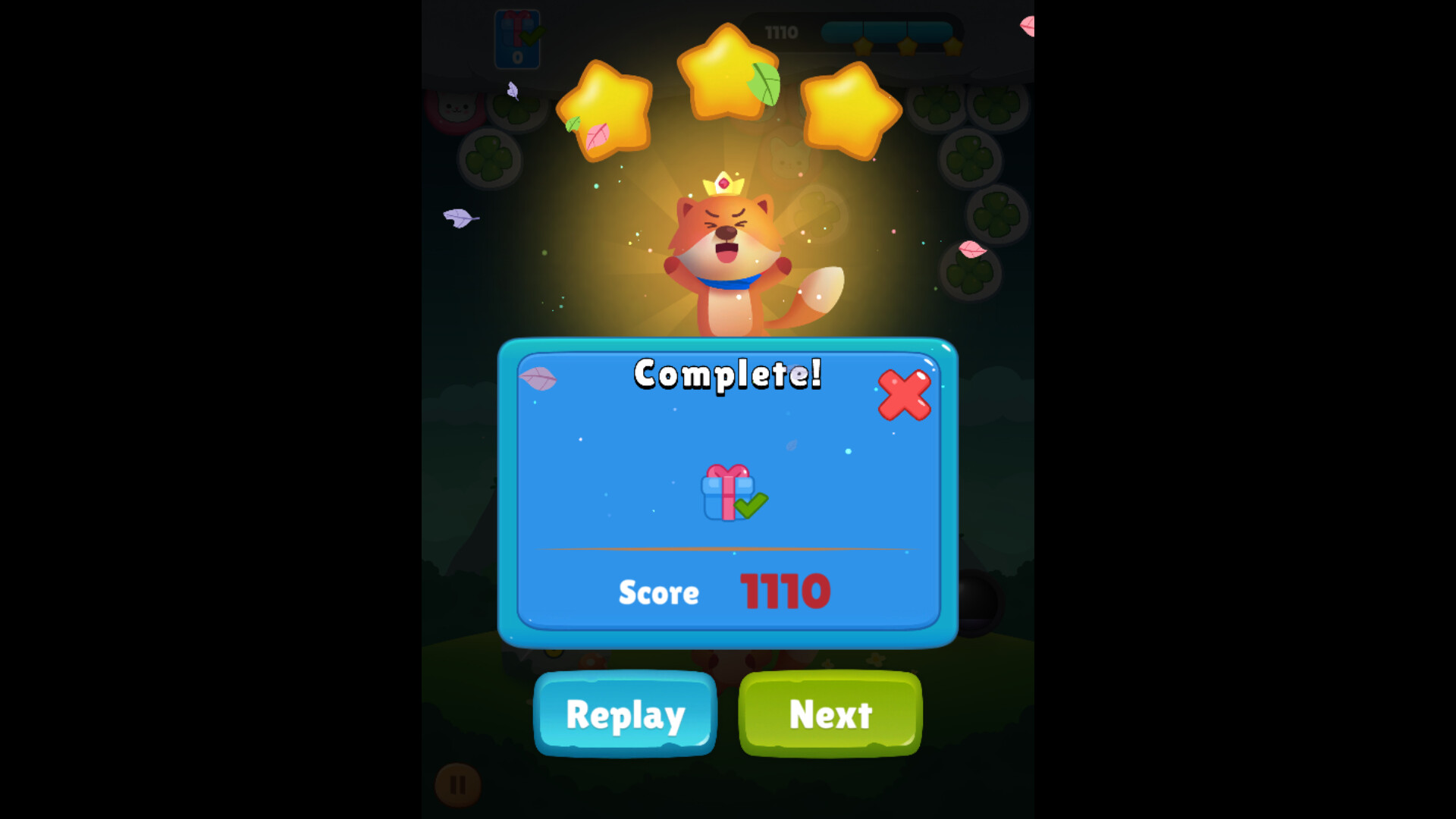Tap Replay to play the level again

click(625, 714)
